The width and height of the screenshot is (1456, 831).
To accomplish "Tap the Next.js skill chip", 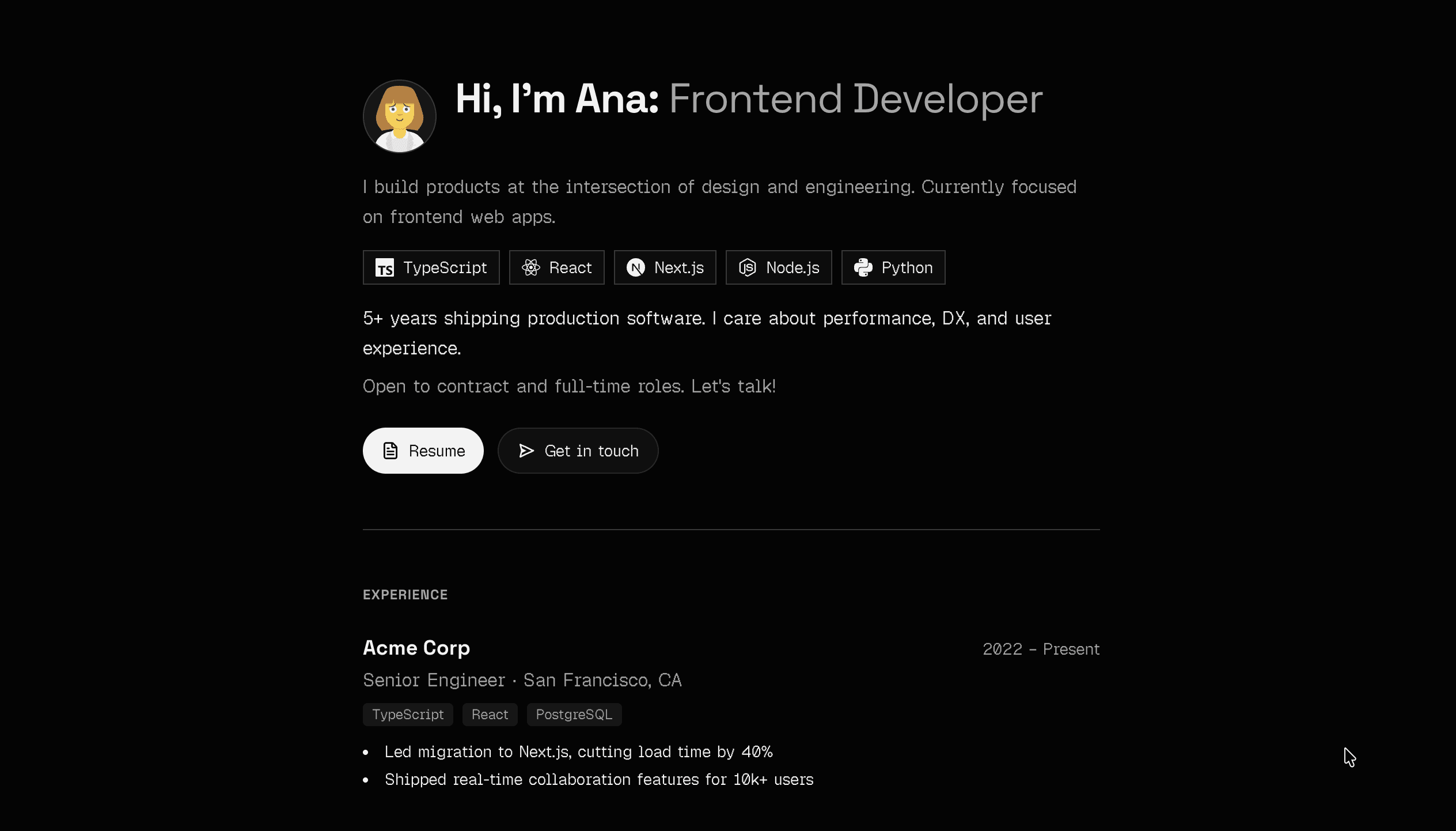I will [665, 267].
